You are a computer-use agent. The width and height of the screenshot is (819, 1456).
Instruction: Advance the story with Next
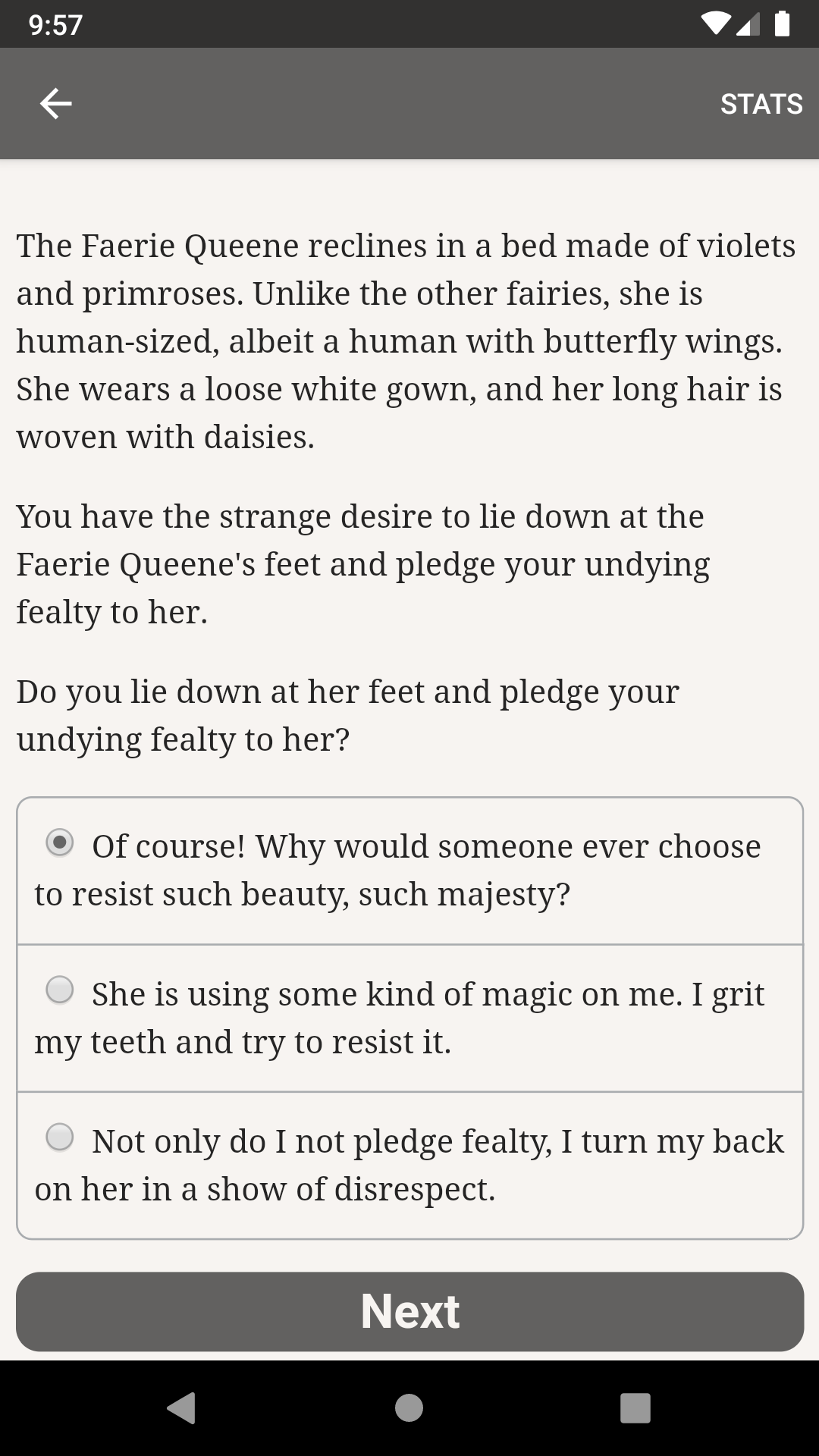click(x=409, y=1311)
